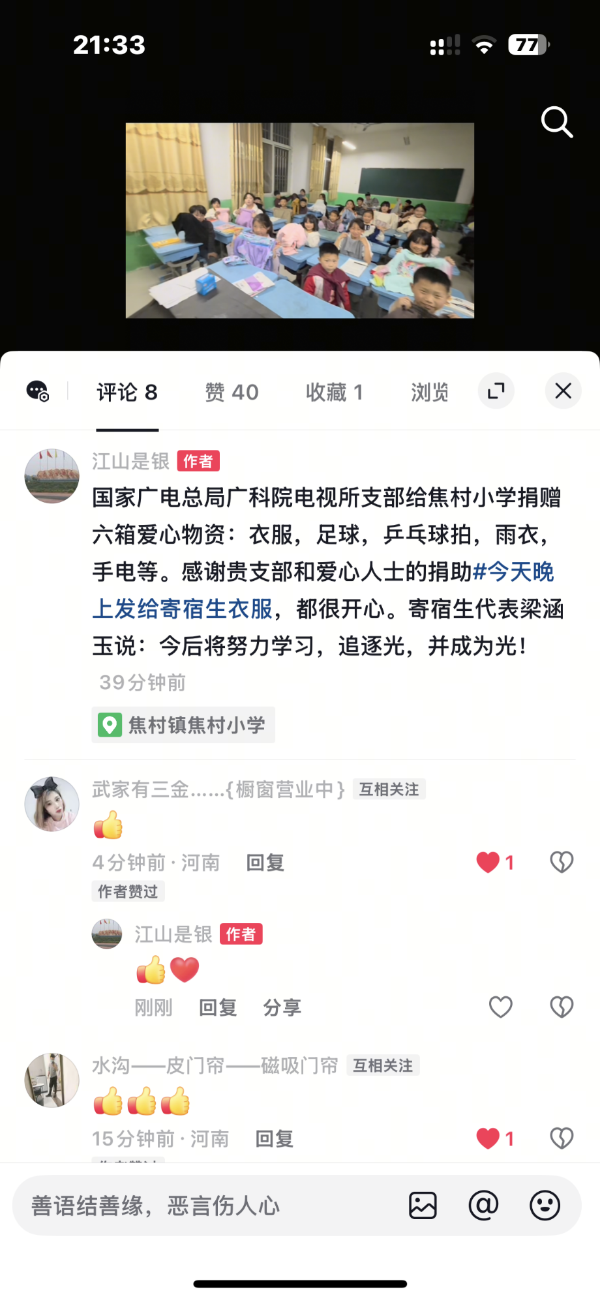This screenshot has height=1300, width=600.
Task: Switch to the 赞 40 tab
Action: tap(232, 392)
